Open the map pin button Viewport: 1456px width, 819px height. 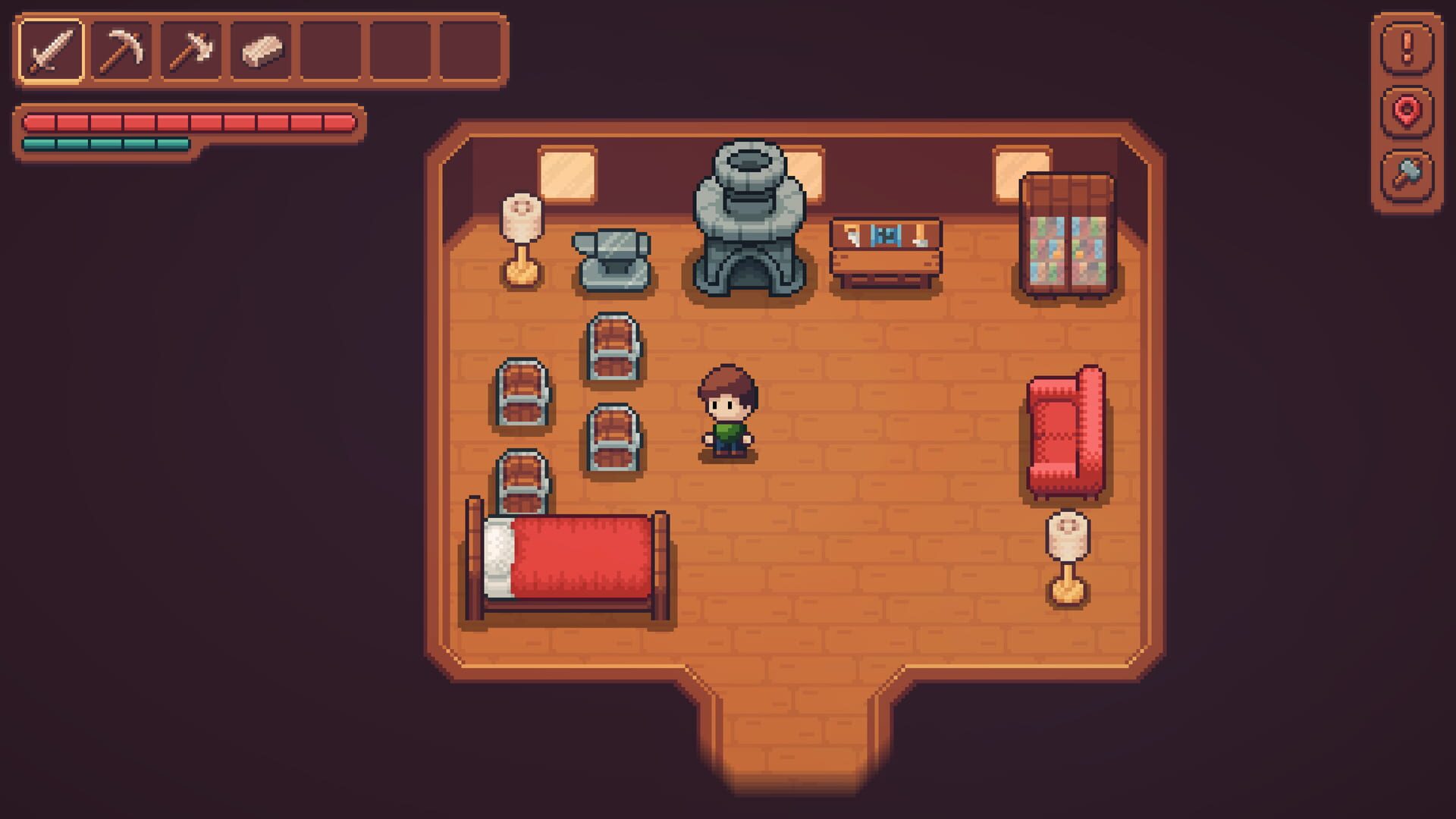(1407, 111)
